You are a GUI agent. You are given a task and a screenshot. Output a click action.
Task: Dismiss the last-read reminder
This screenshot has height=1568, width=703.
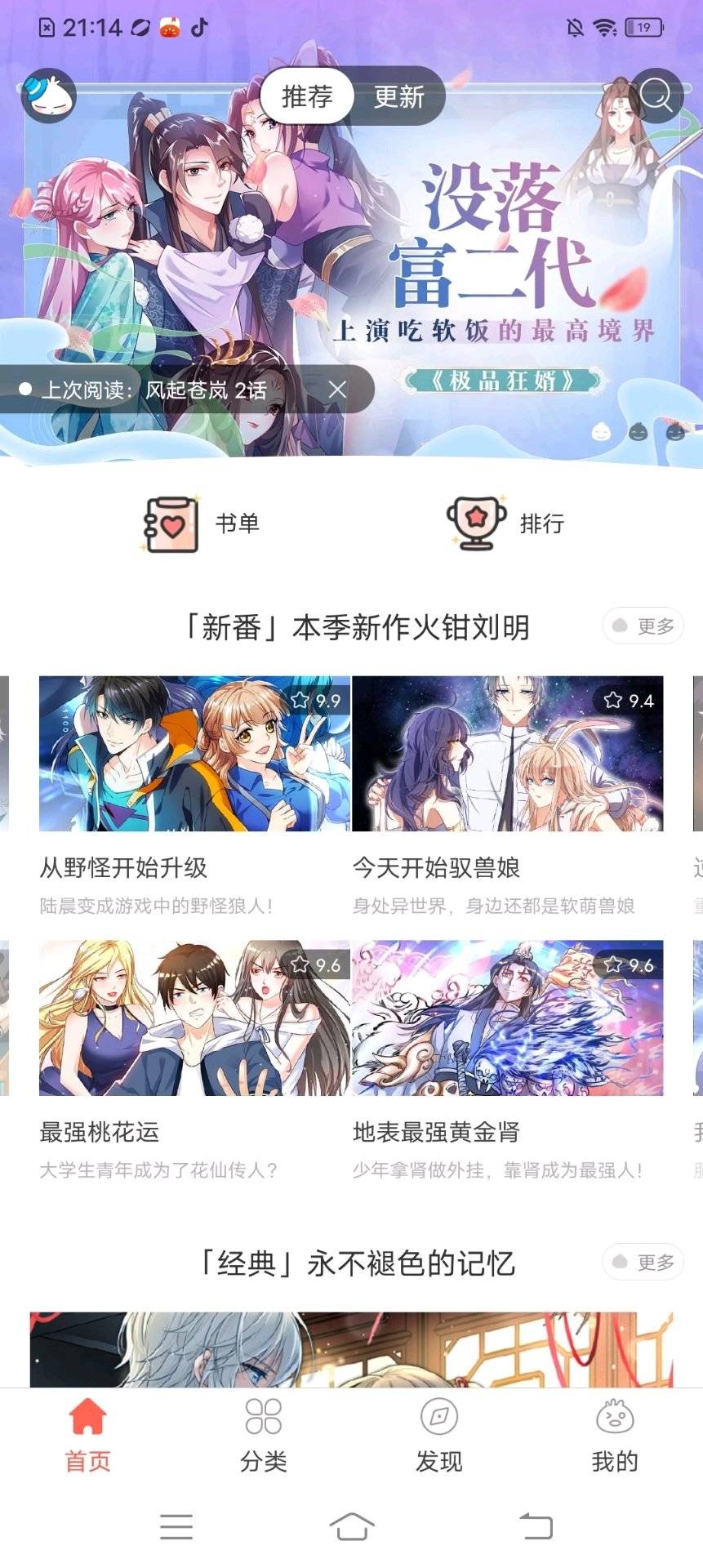click(x=337, y=390)
